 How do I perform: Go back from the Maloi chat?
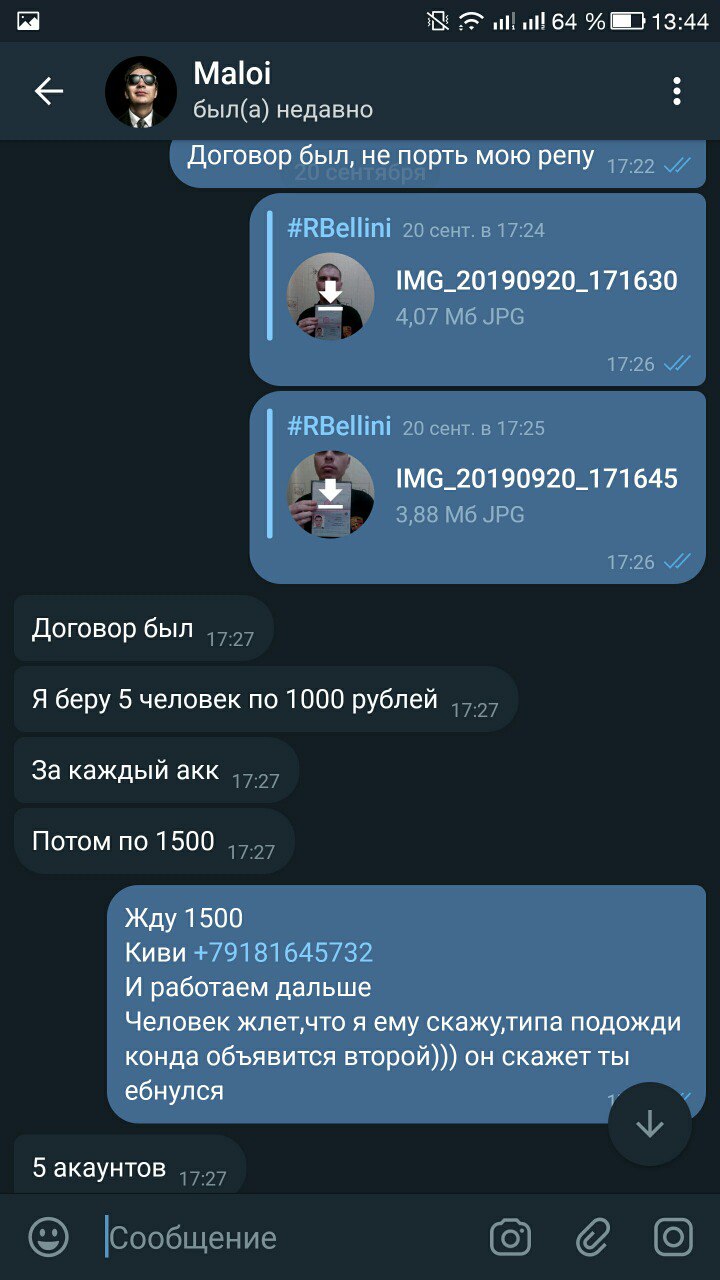pos(48,92)
